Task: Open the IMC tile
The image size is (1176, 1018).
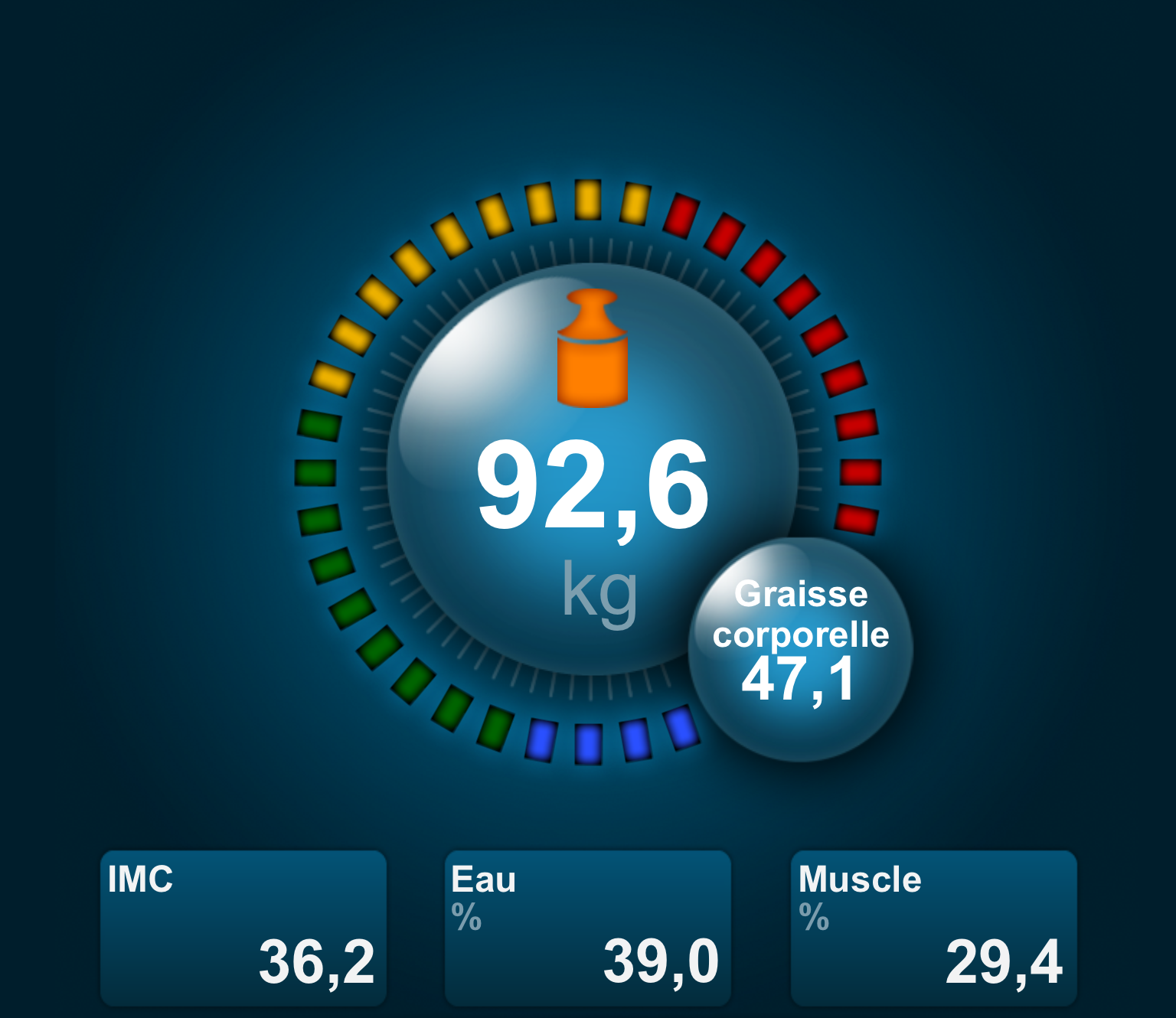Action: coord(243,928)
